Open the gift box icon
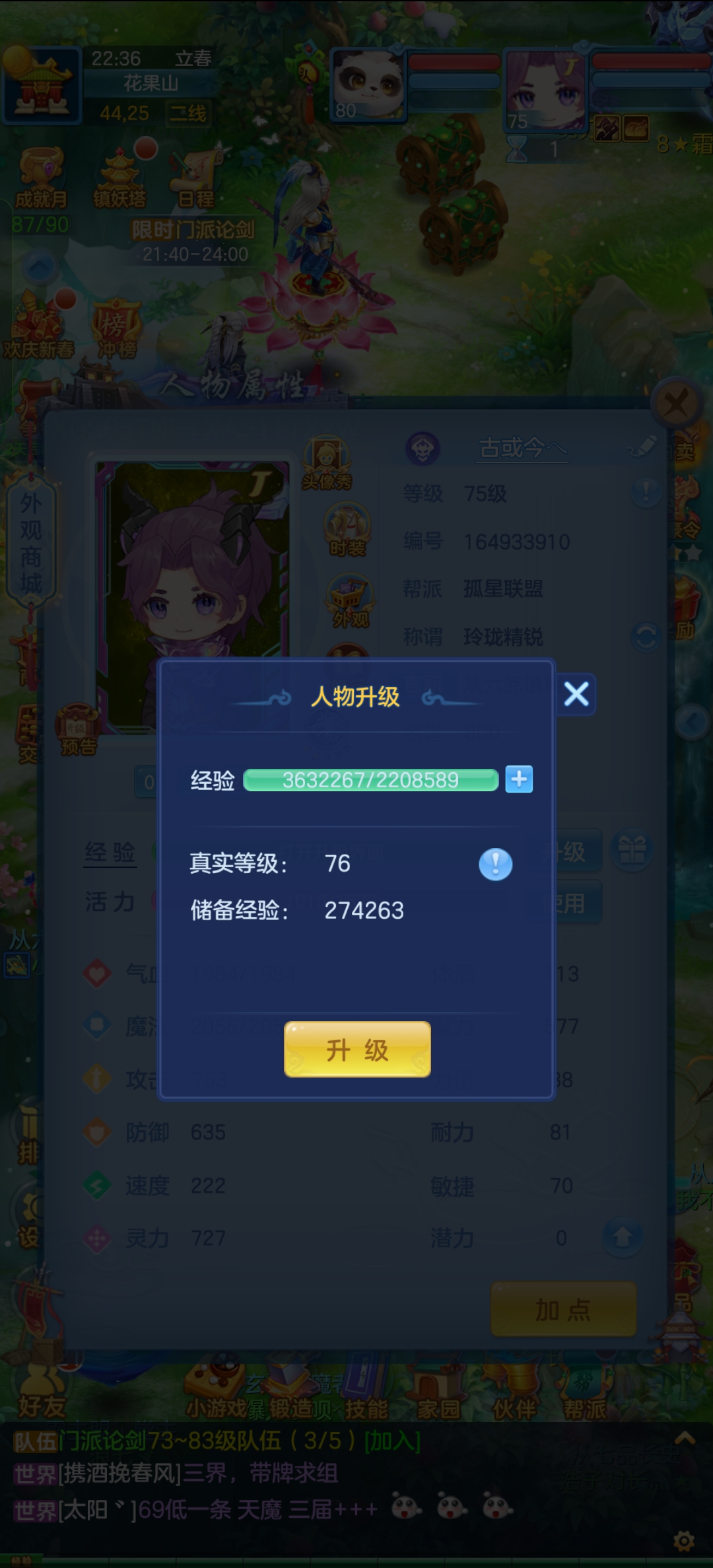 click(x=632, y=850)
